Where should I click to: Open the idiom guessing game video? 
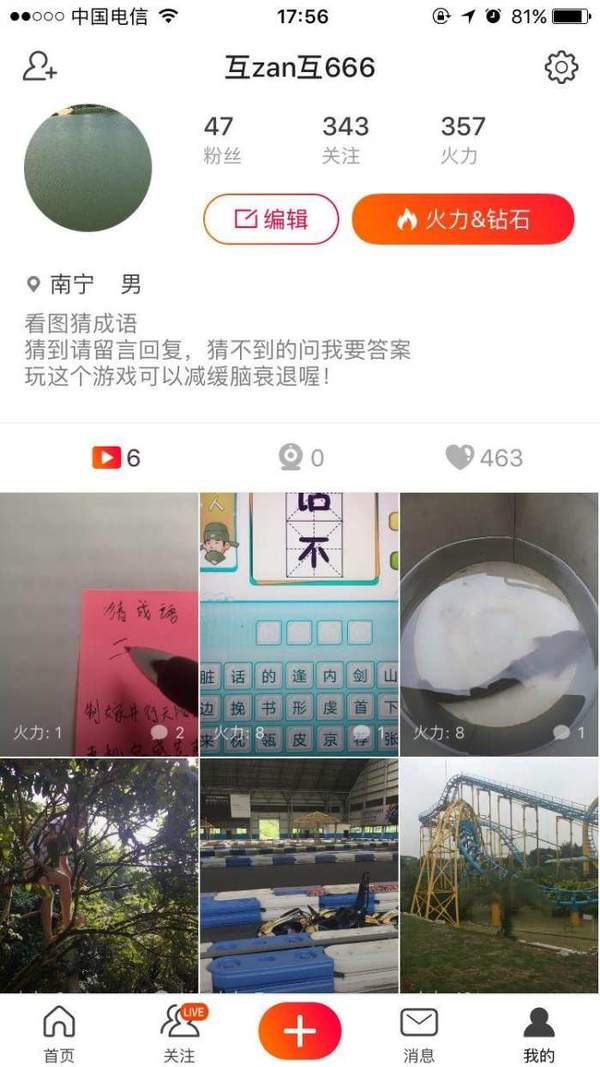point(299,623)
